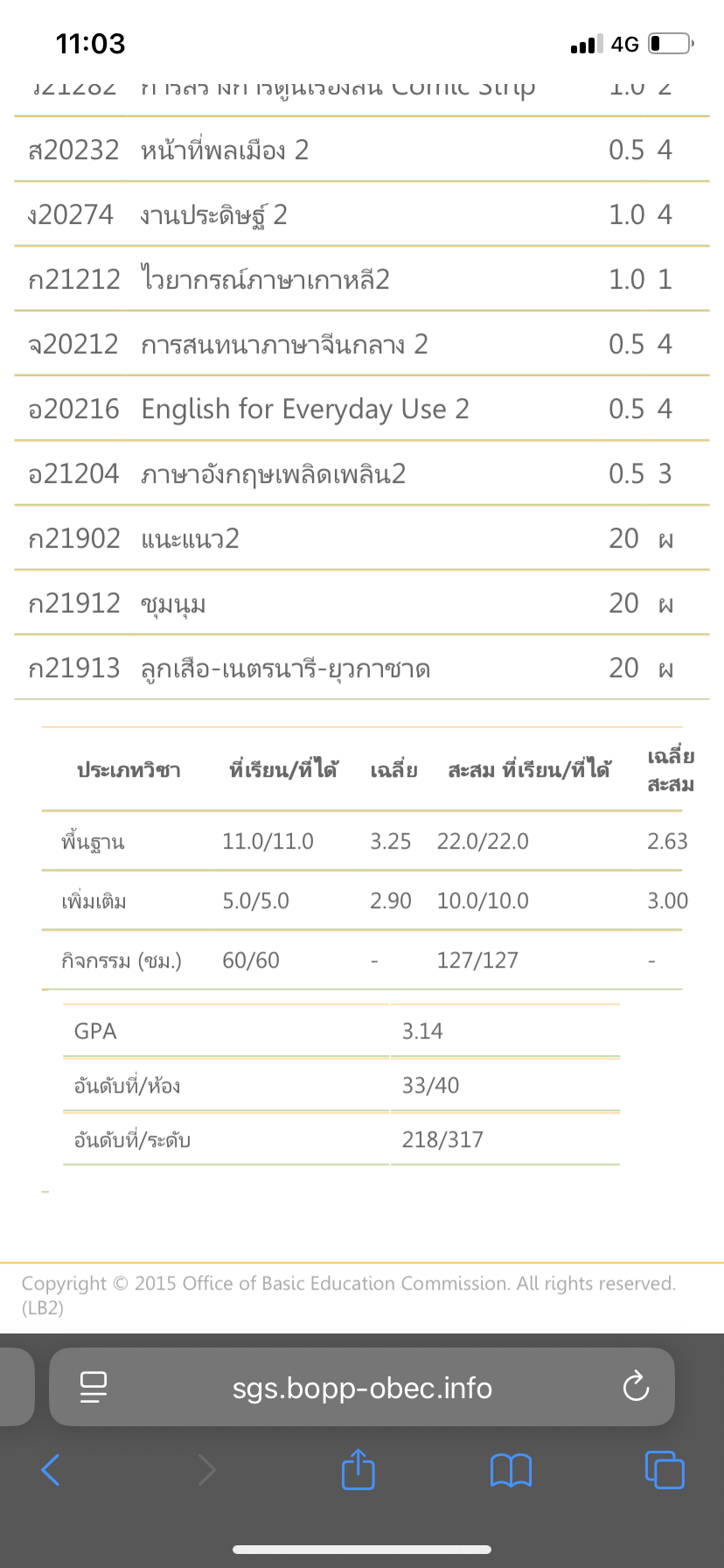Share this page

(x=358, y=1468)
